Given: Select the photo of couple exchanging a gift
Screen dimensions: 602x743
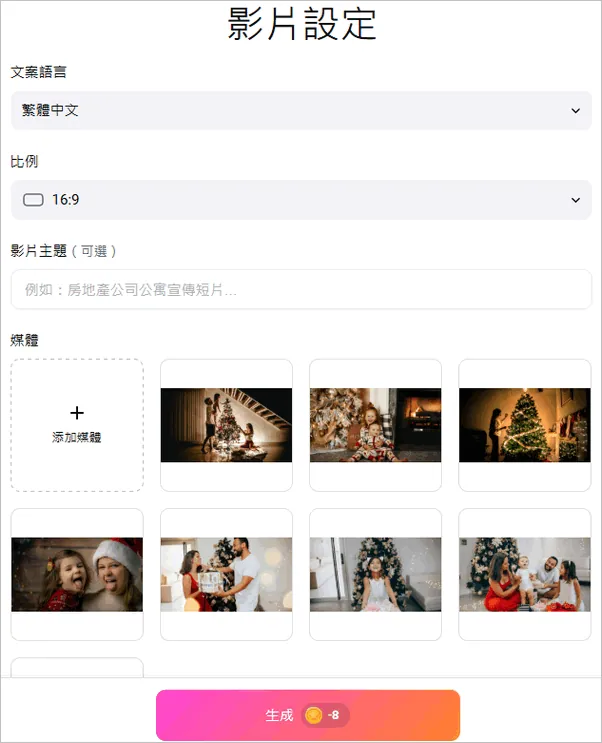Looking at the screenshot, I should (226, 574).
